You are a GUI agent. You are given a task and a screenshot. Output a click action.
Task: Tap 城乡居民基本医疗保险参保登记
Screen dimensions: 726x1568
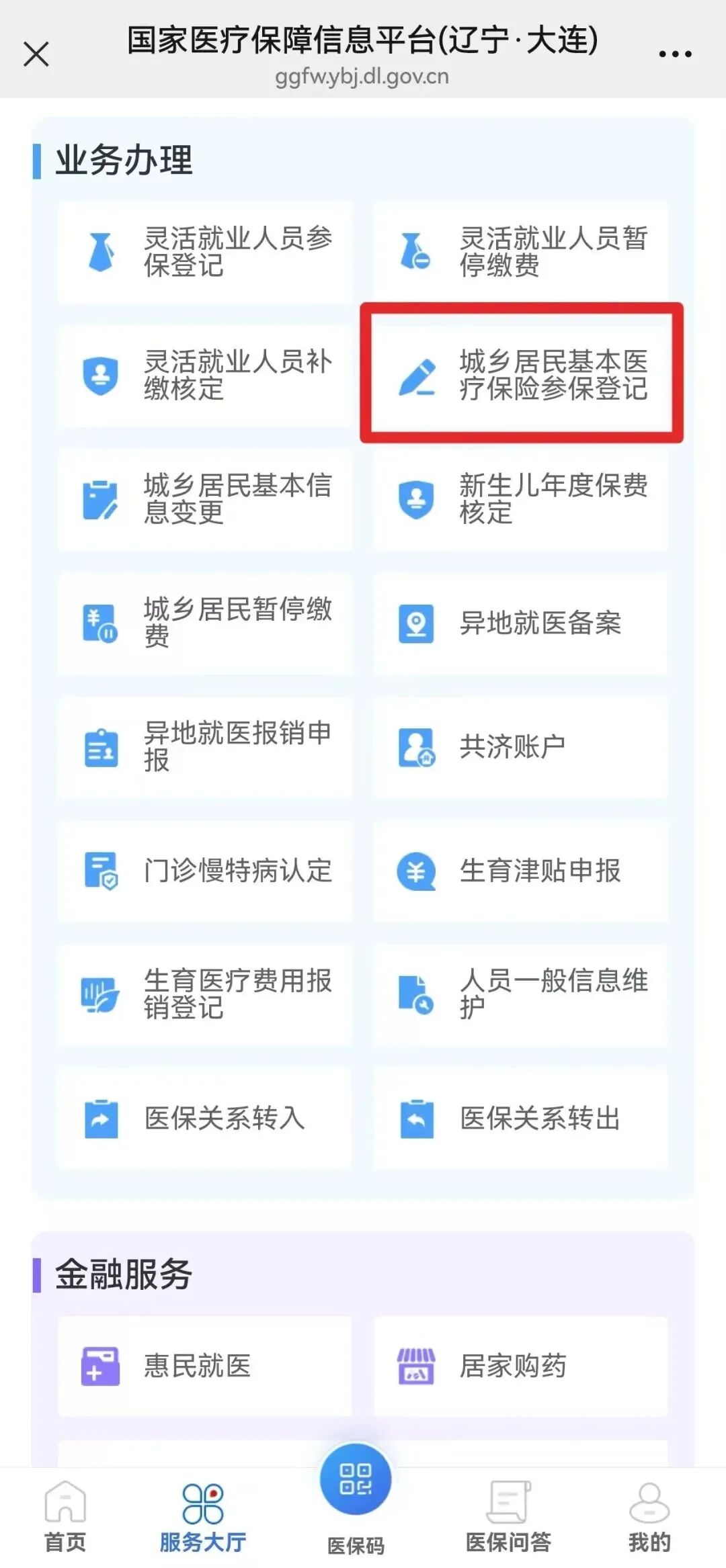520,375
